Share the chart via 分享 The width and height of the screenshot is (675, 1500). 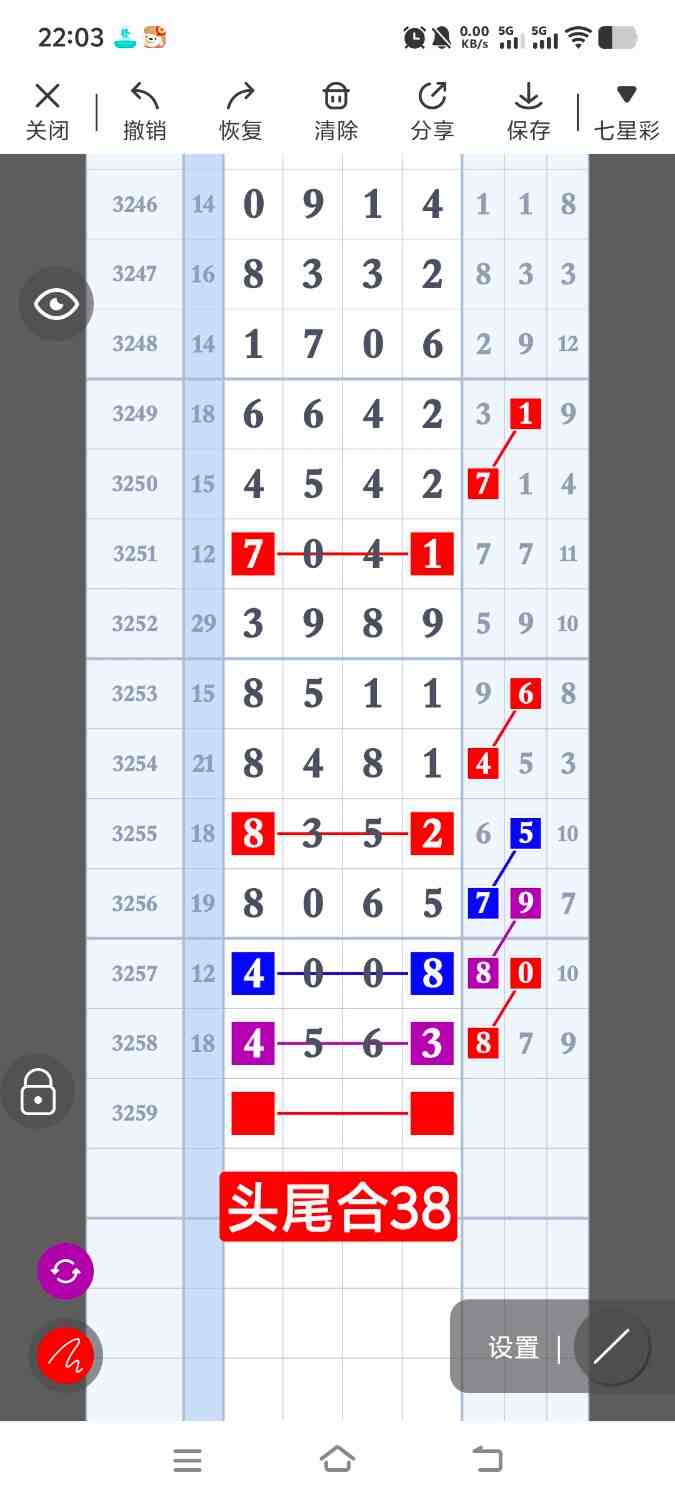432,111
